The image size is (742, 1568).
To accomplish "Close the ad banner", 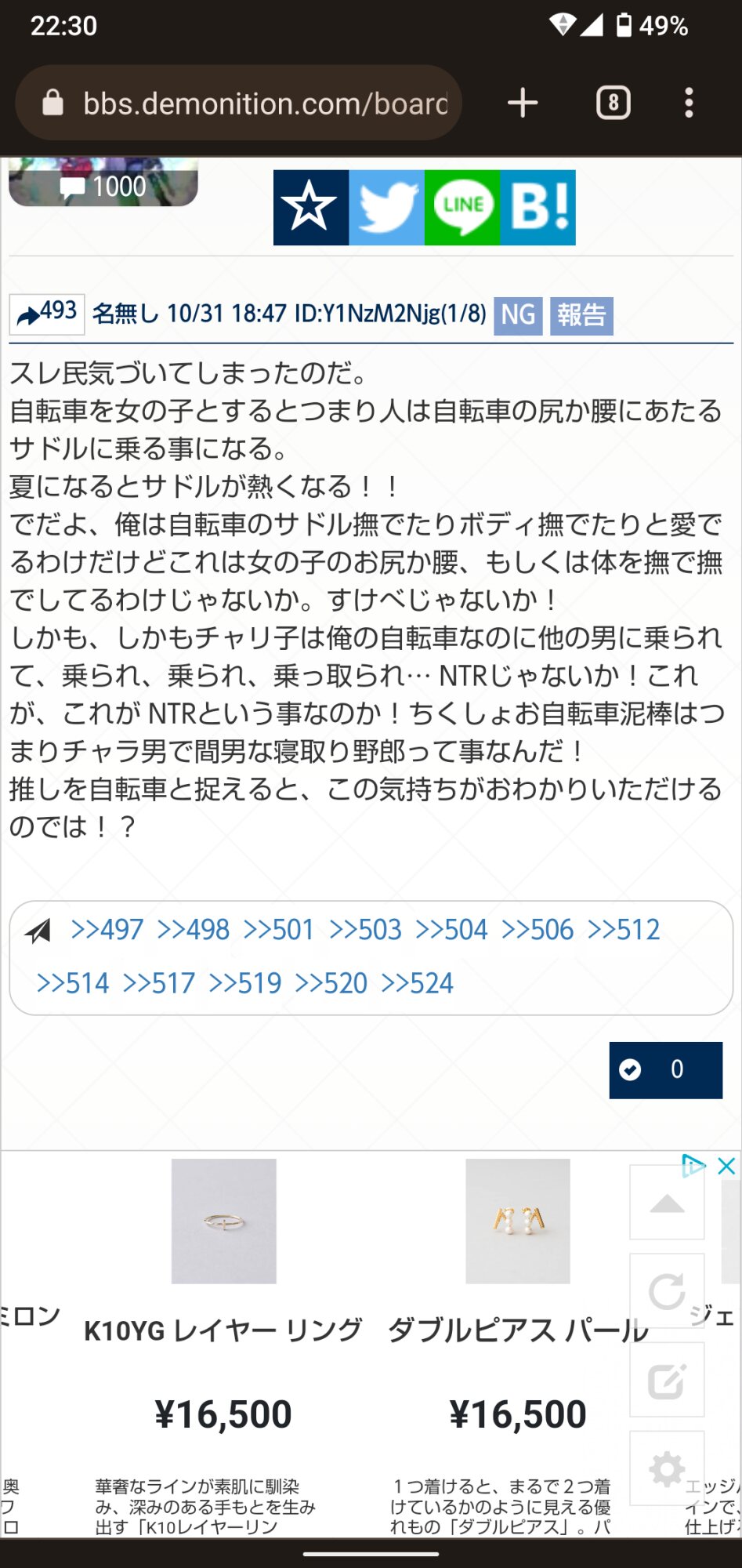I will click(x=726, y=1166).
